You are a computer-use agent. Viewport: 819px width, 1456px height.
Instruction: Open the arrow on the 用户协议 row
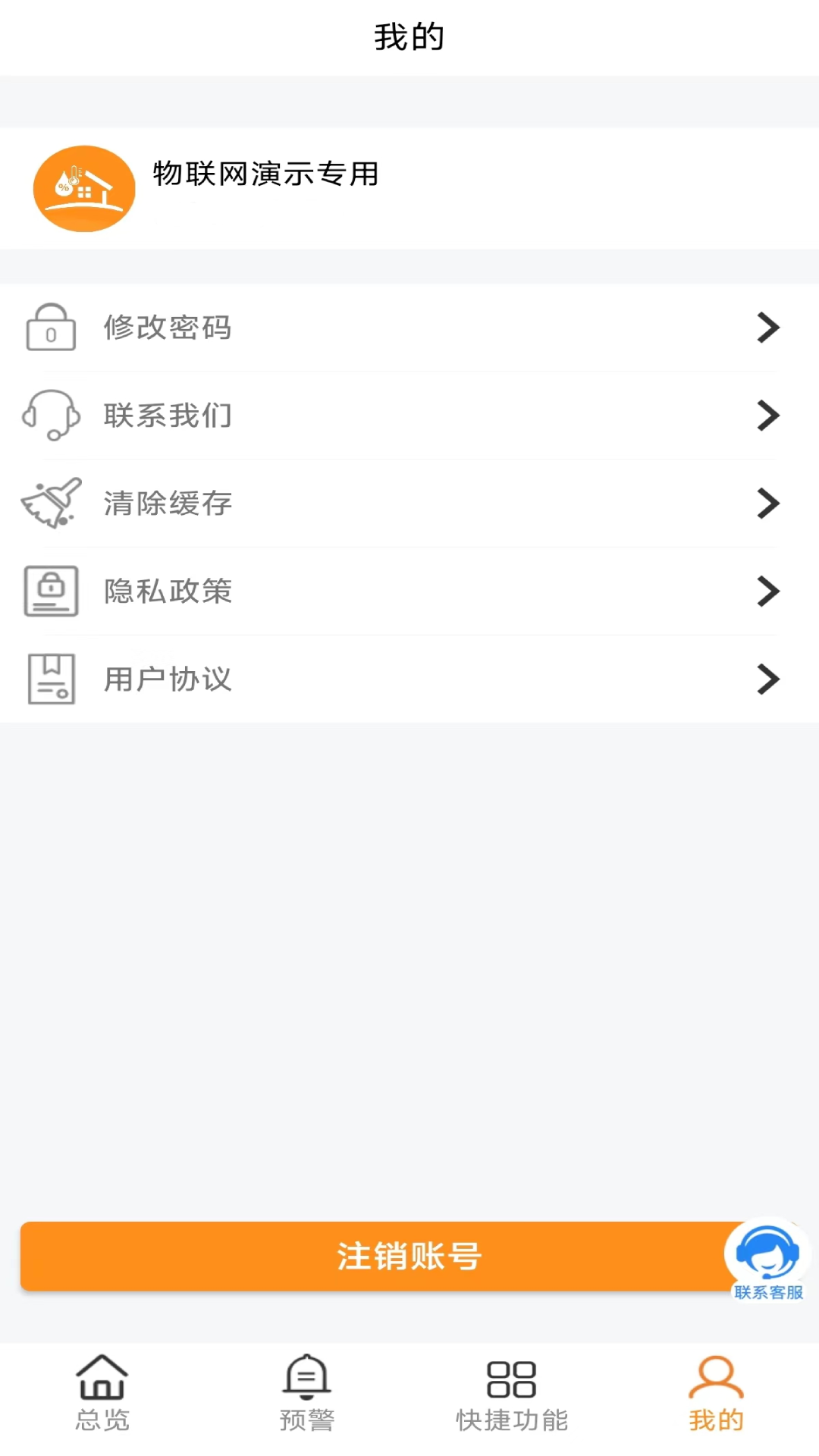[x=766, y=679]
